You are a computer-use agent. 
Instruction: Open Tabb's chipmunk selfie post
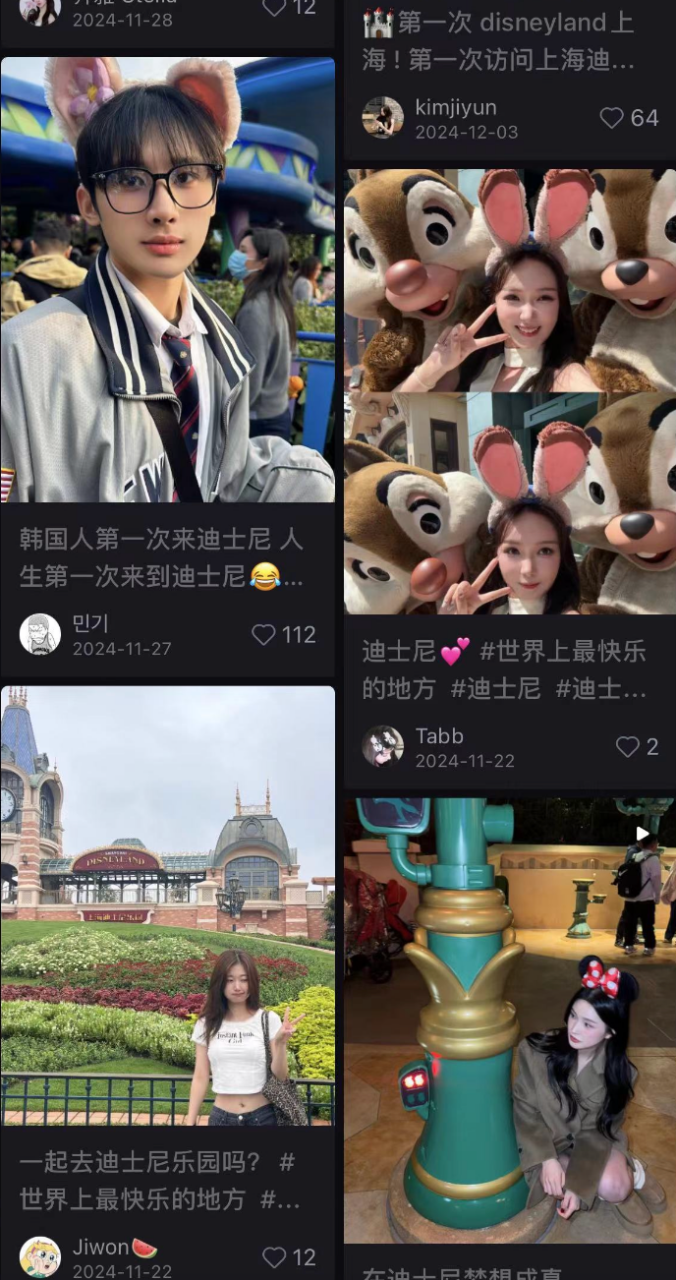[510, 391]
